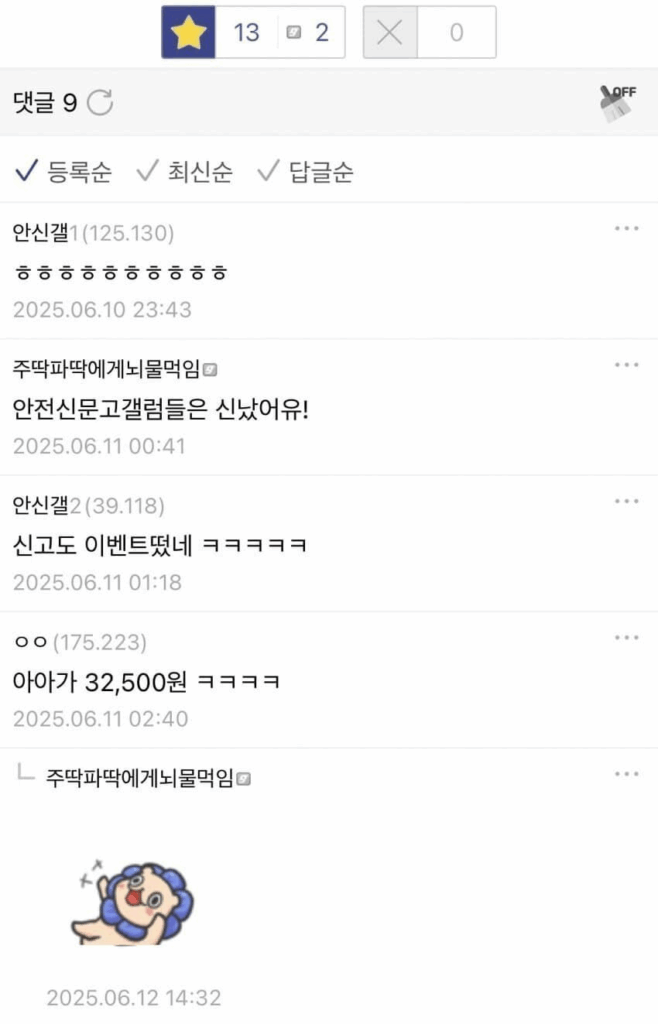
Task: Open options for 안신갤2's comment
Action: [626, 501]
